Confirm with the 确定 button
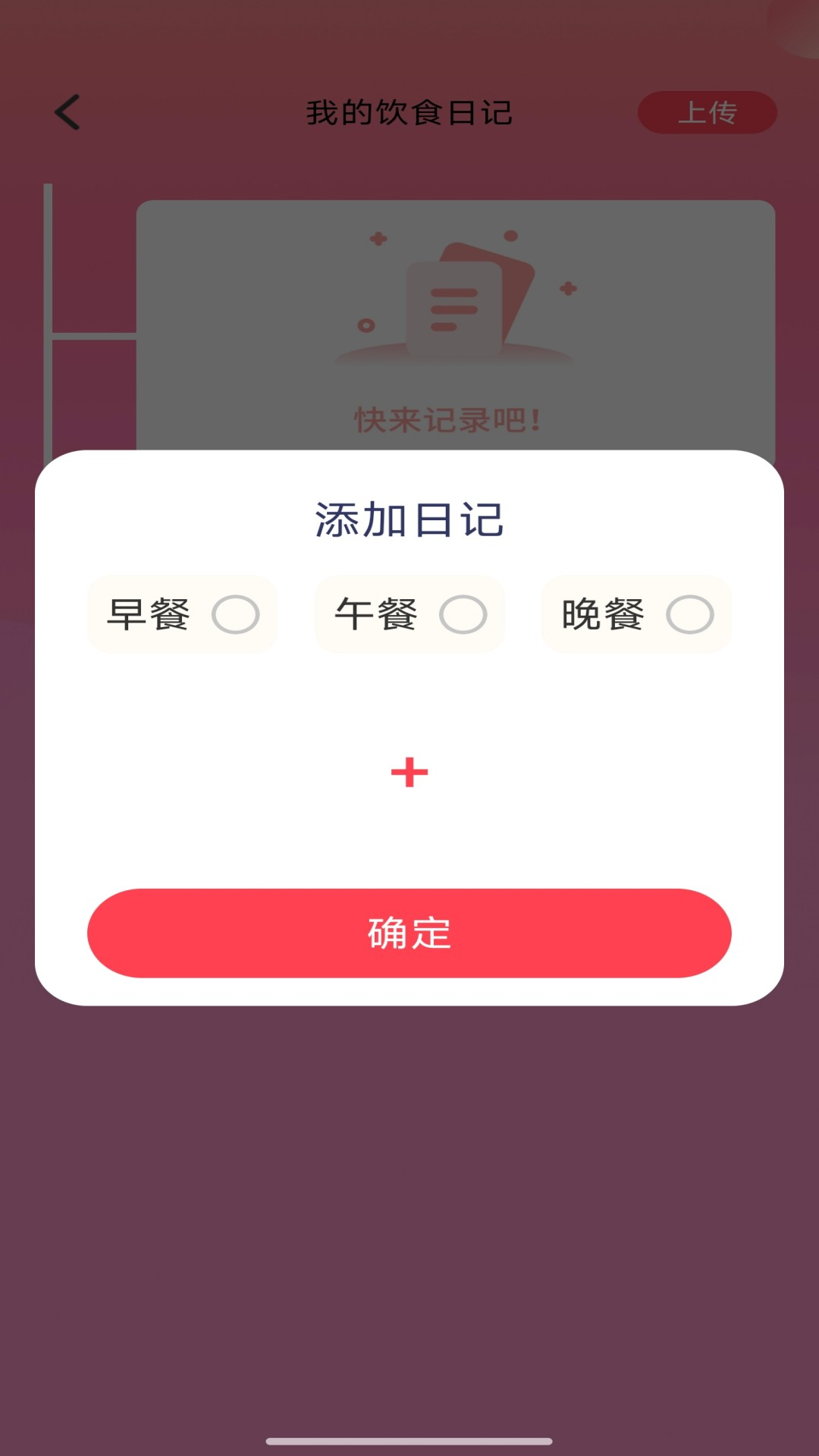 pos(409,933)
